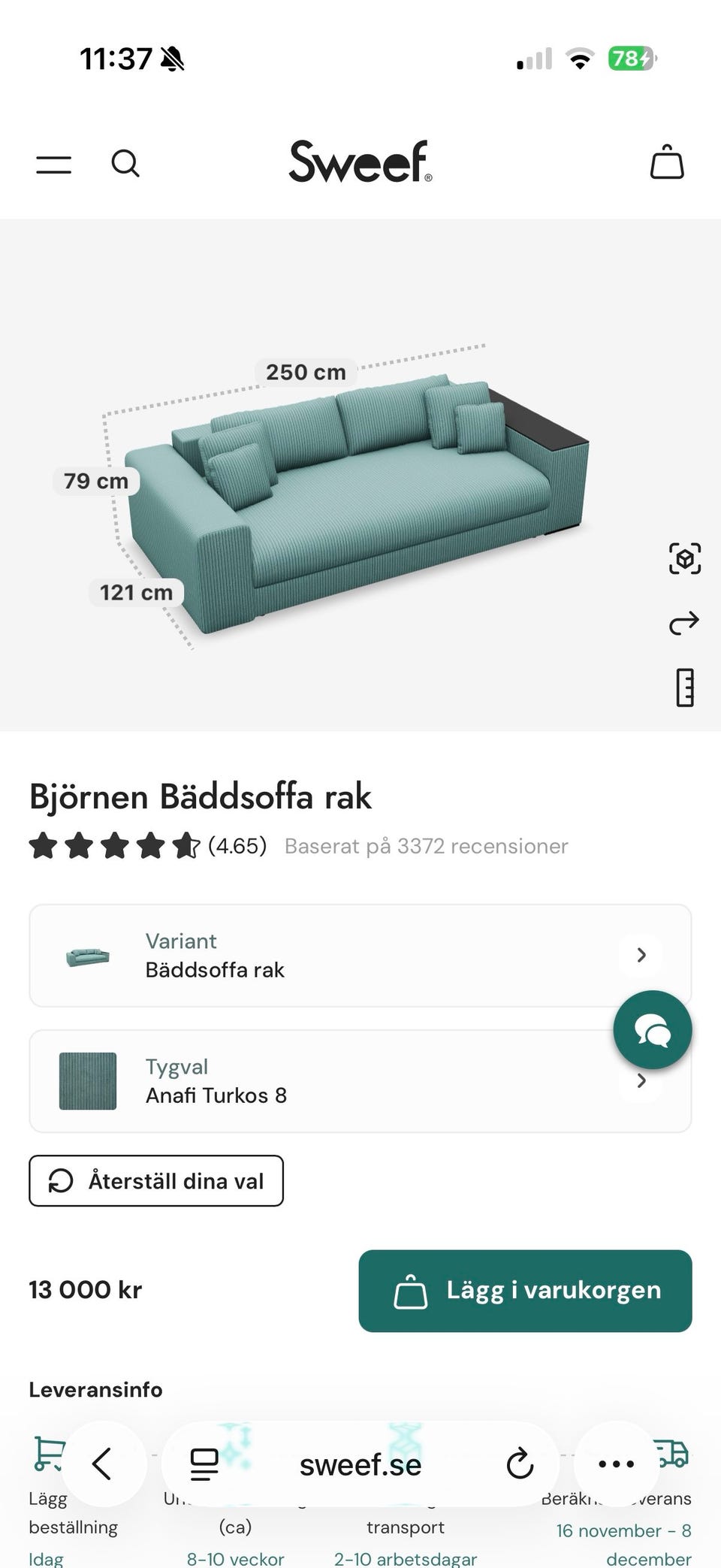
Task: Select the Anafi Turkos fabric swatch
Action: (x=88, y=1080)
